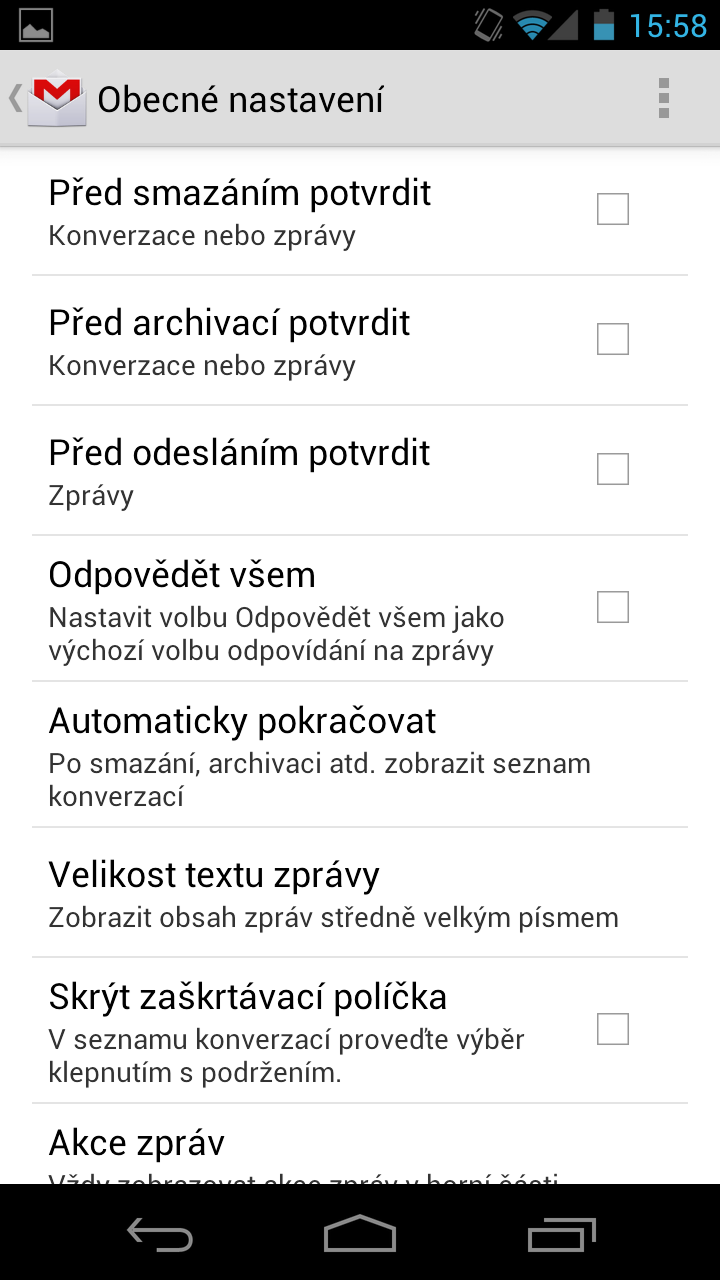Tap the Home navigation button

pyautogui.click(x=359, y=1235)
